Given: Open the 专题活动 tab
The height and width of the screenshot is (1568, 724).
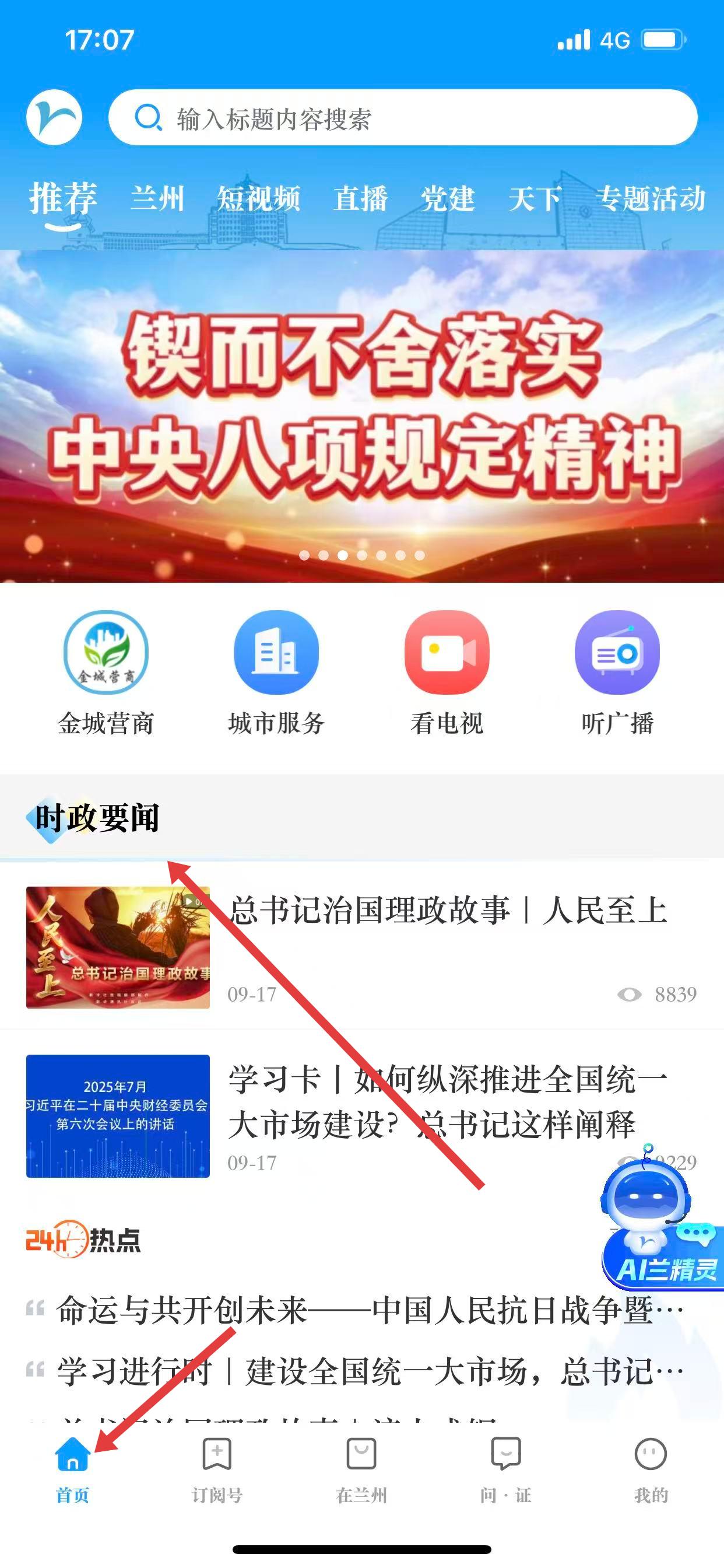Looking at the screenshot, I should click(x=651, y=198).
